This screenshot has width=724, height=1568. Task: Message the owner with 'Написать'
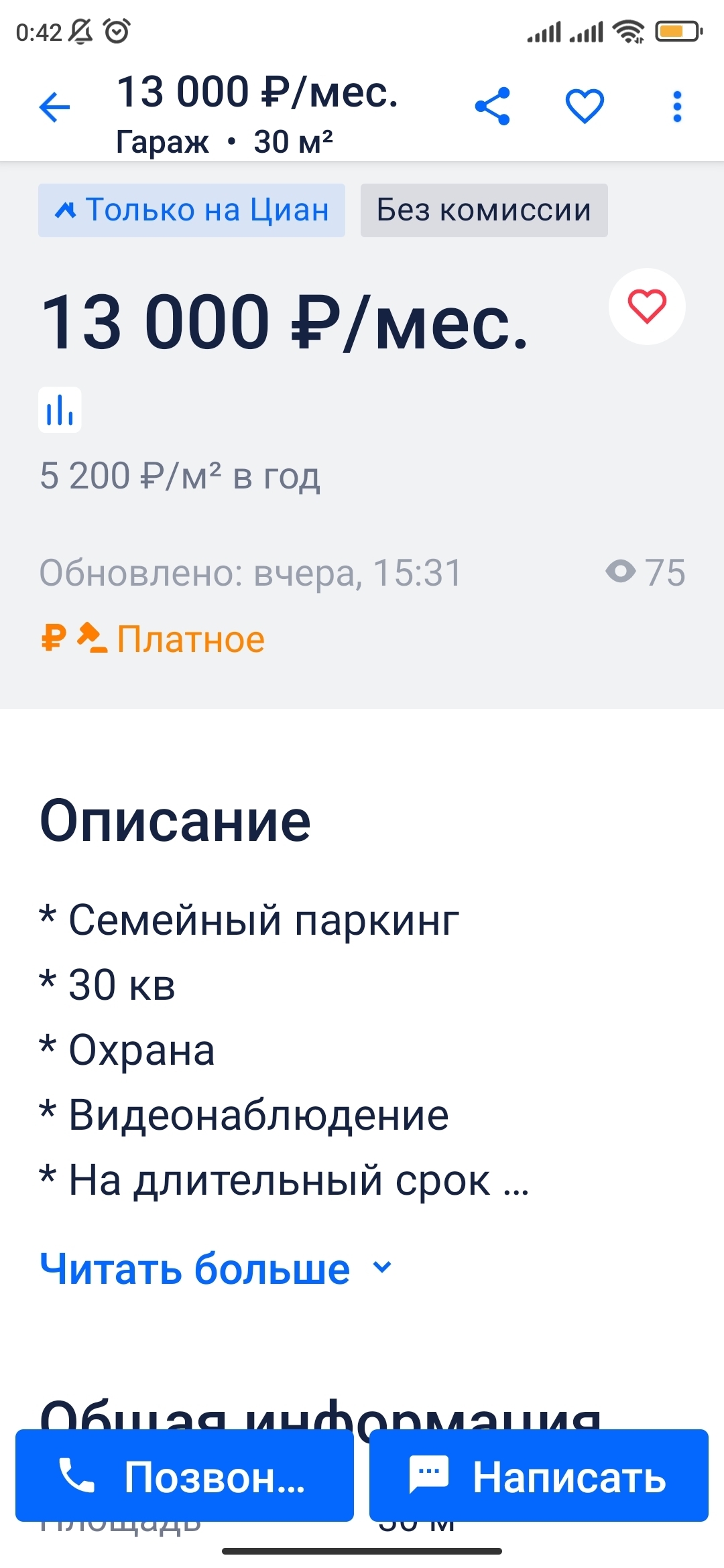(538, 1476)
